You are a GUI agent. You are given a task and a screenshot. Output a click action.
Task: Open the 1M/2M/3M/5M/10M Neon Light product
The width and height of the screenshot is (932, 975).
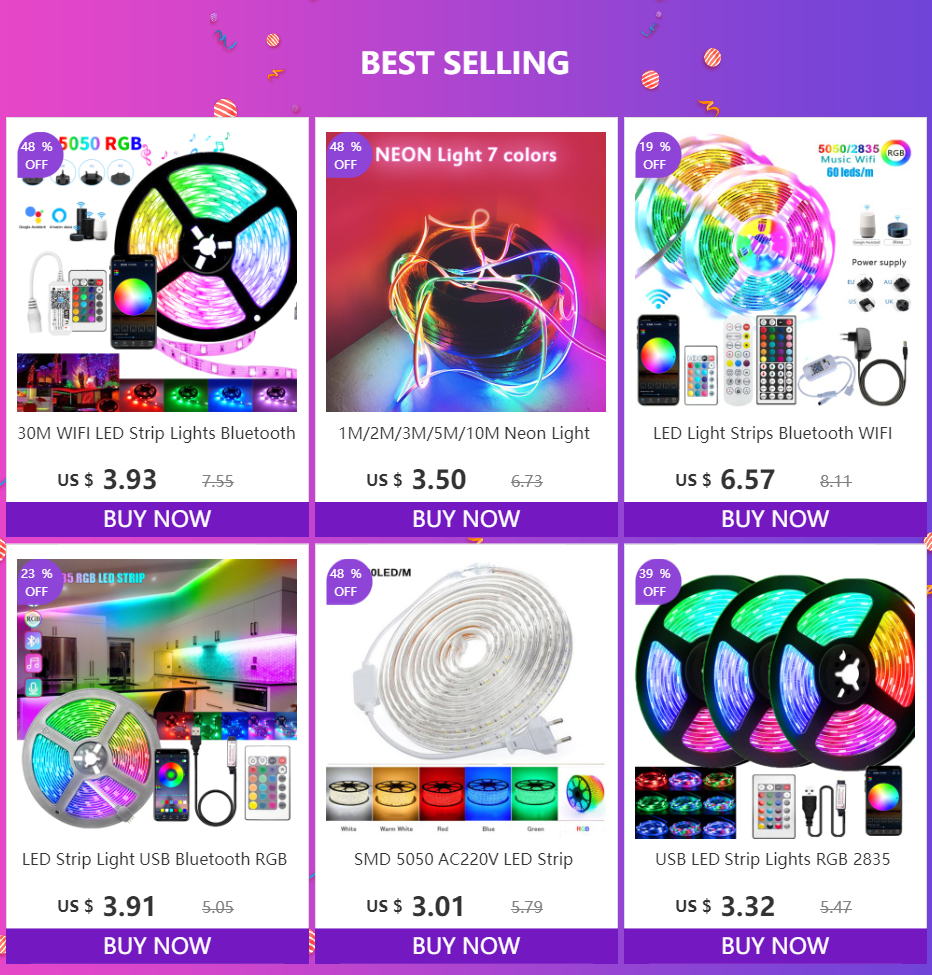coord(466,433)
